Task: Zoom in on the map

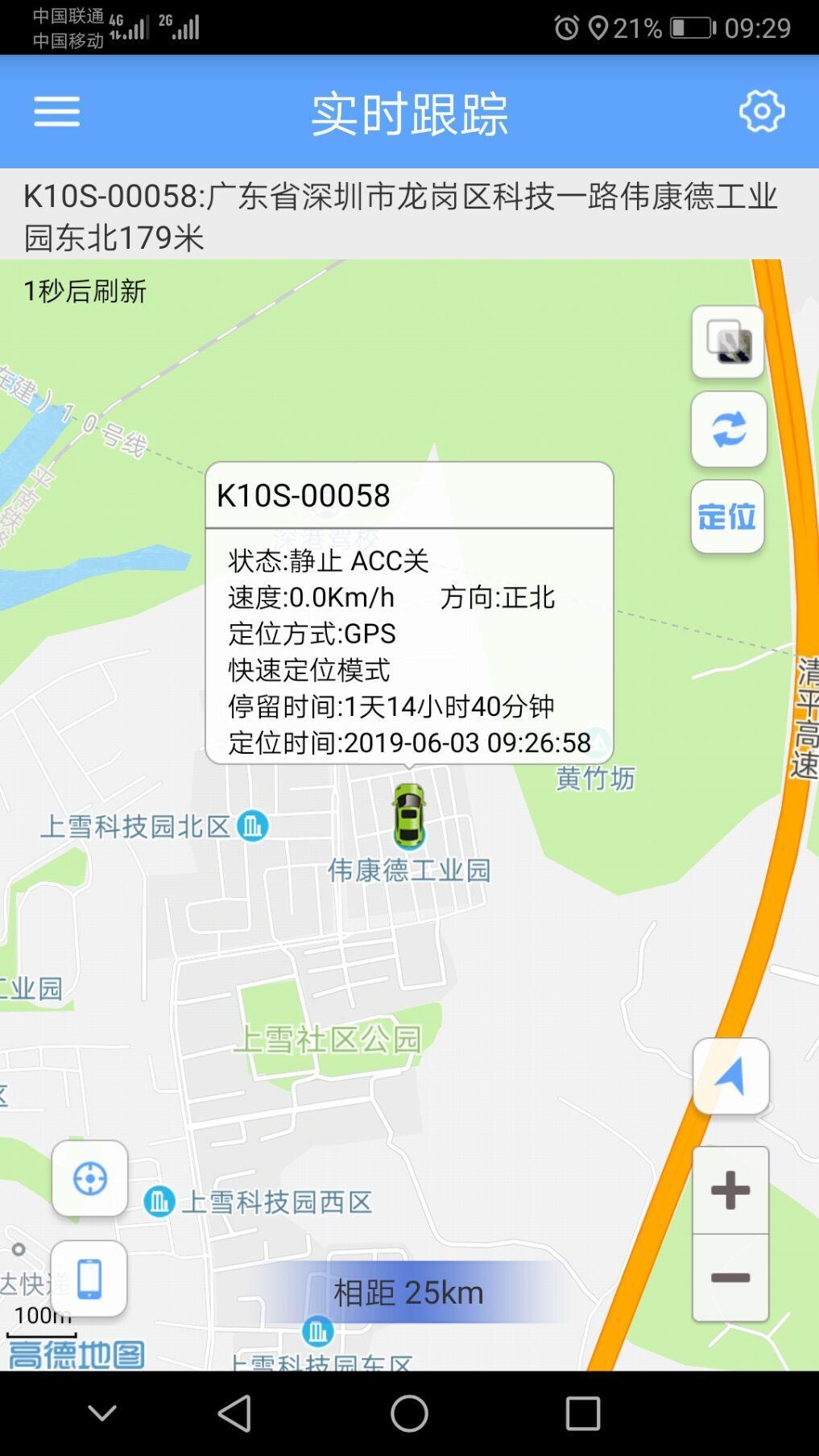Action: (x=730, y=1190)
